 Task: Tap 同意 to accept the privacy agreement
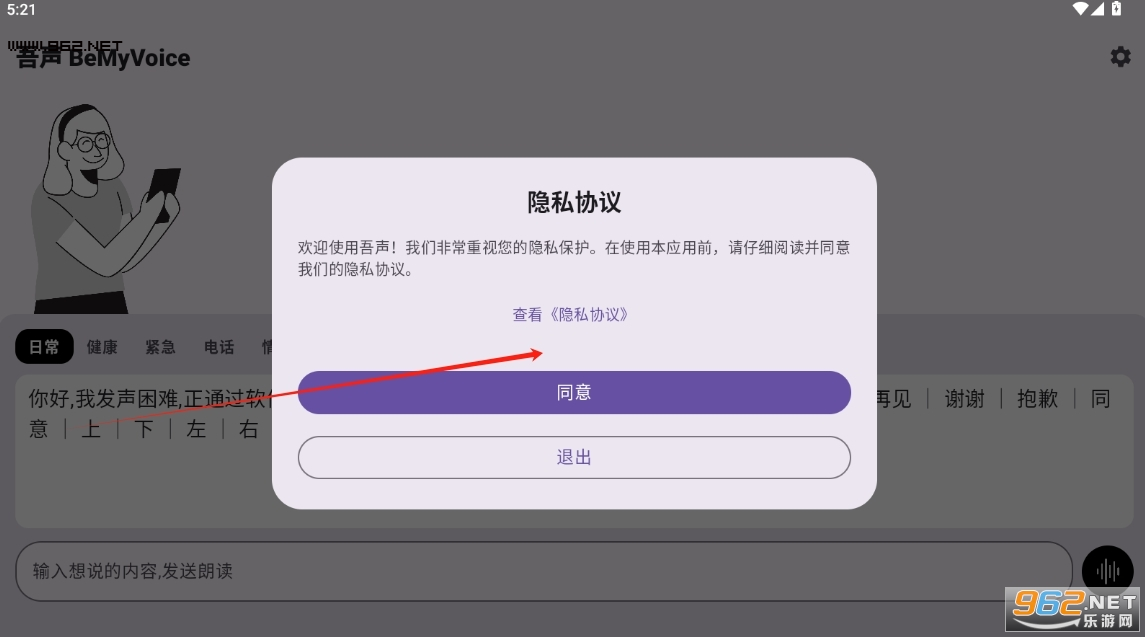(574, 392)
